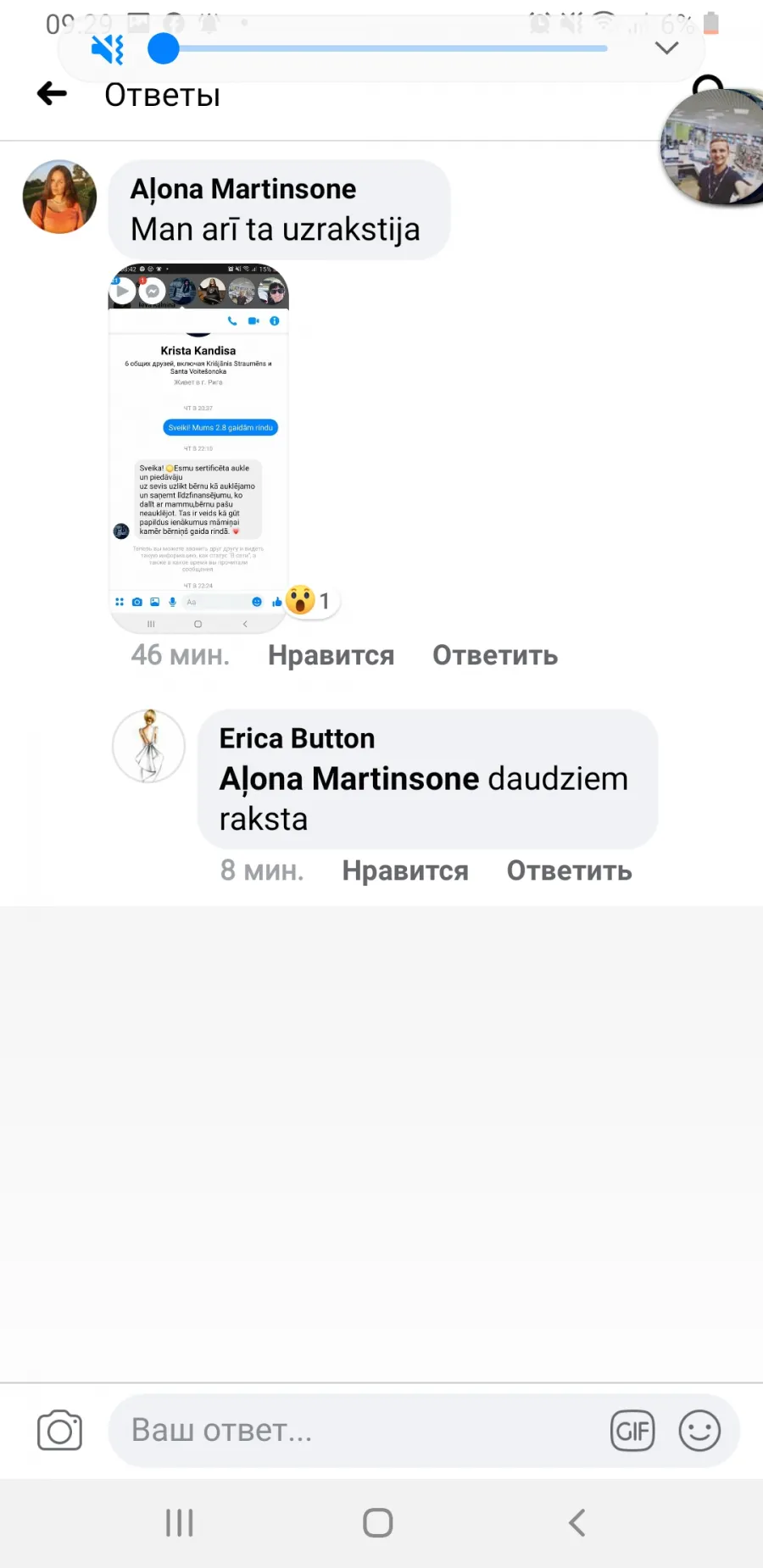Screen dimensions: 763x1568
Task: Open the emoji smiley picker
Action: (699, 1431)
